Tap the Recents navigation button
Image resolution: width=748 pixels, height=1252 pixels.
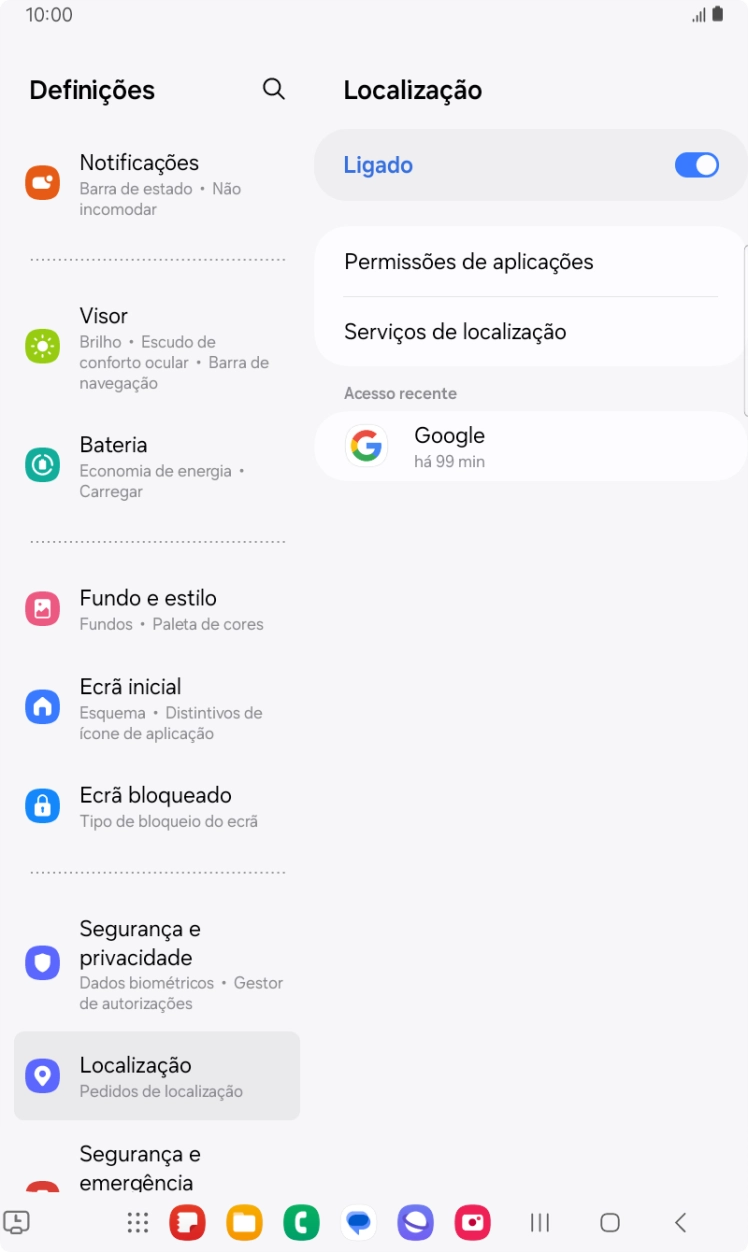tap(539, 1222)
